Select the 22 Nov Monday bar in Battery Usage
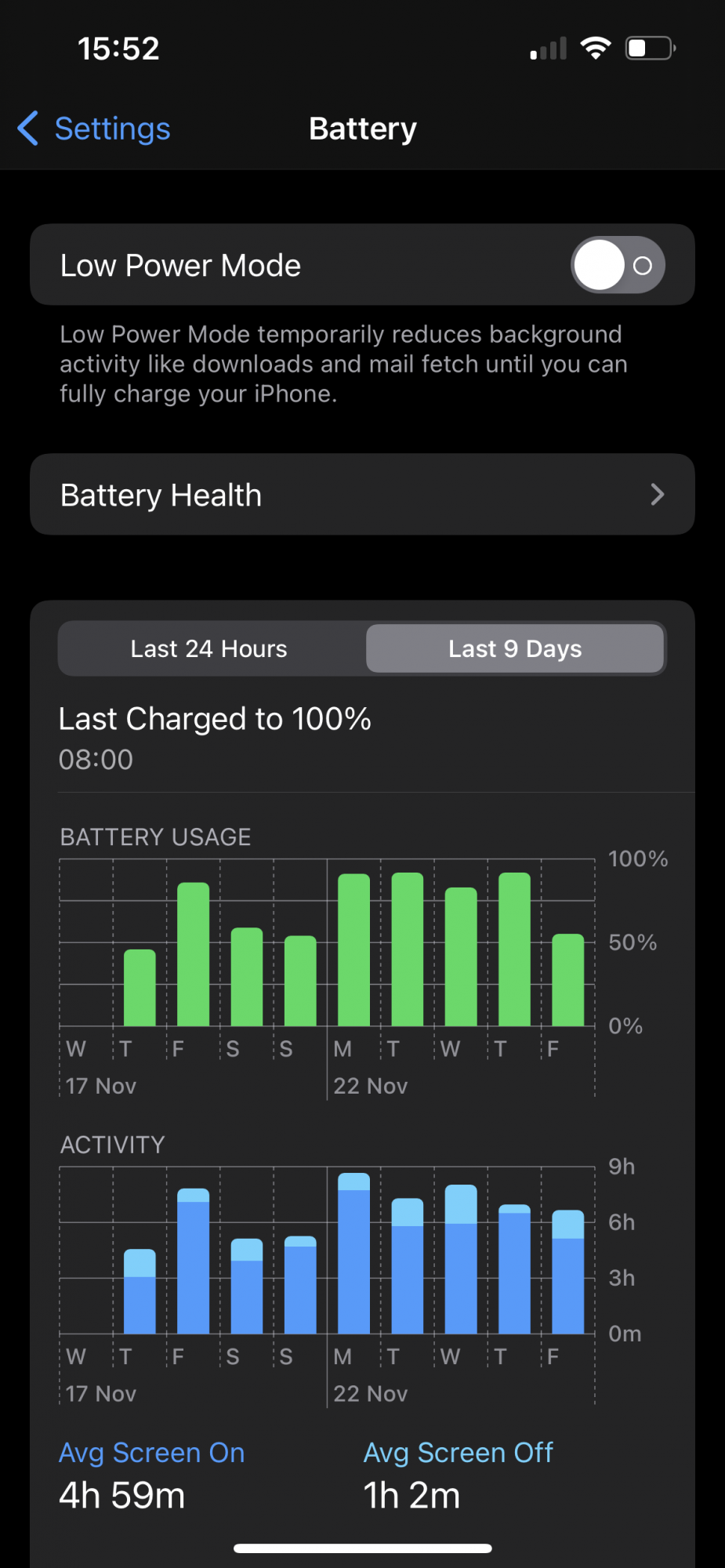 coord(353,950)
